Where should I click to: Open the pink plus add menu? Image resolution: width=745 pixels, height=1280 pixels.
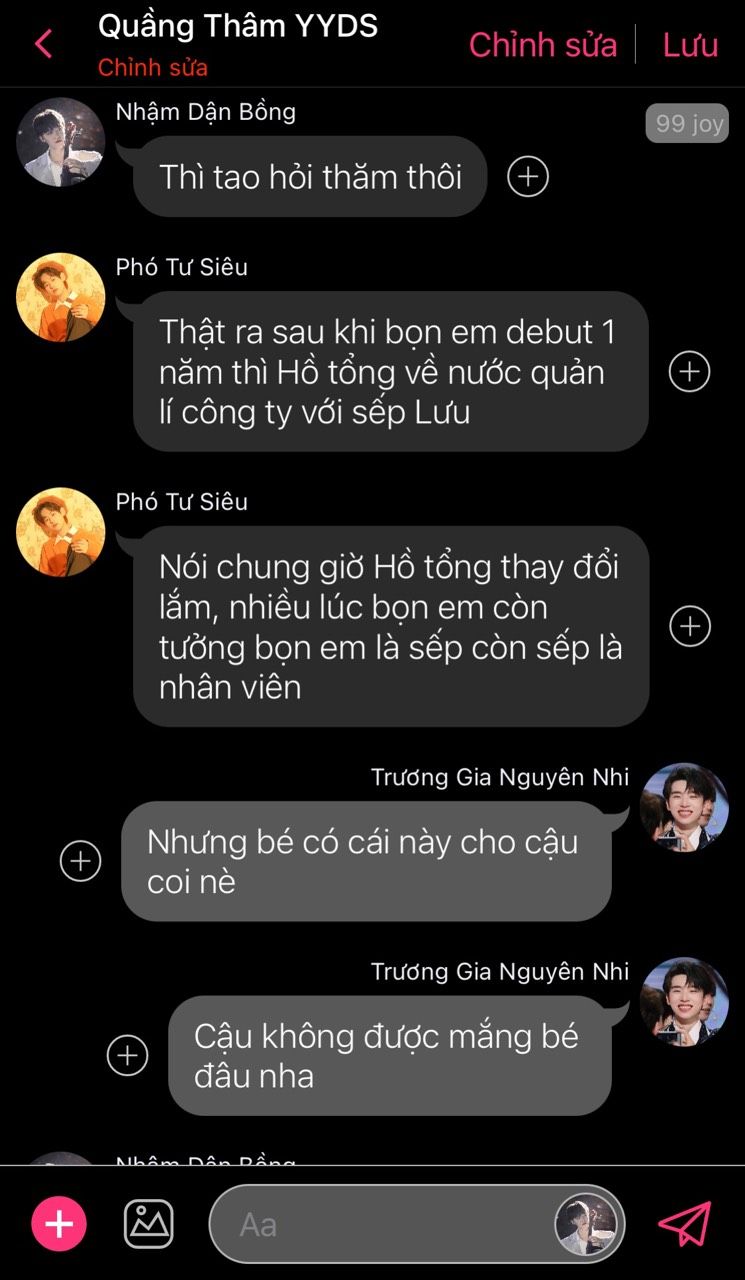(59, 1224)
